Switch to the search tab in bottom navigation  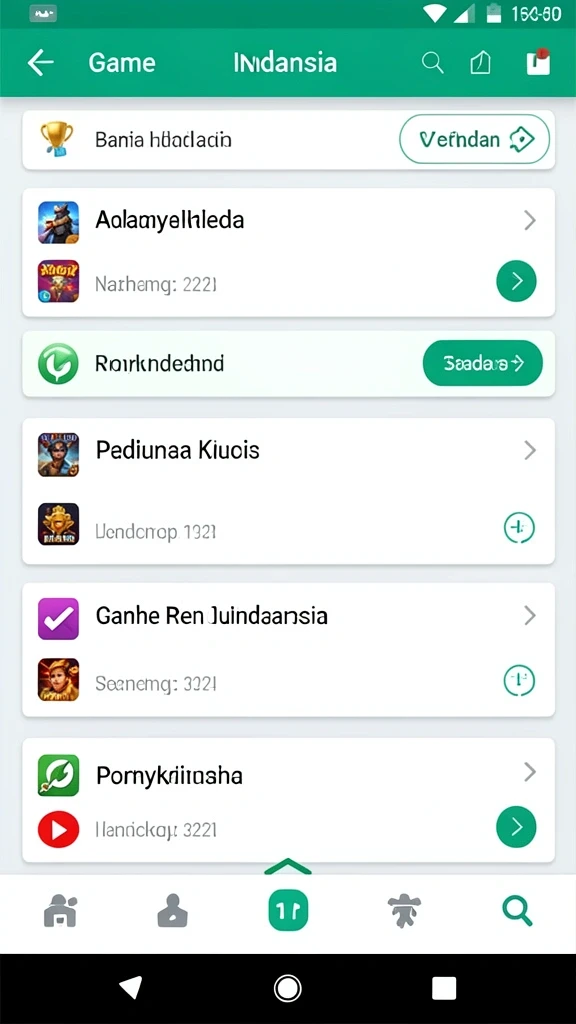pos(517,910)
